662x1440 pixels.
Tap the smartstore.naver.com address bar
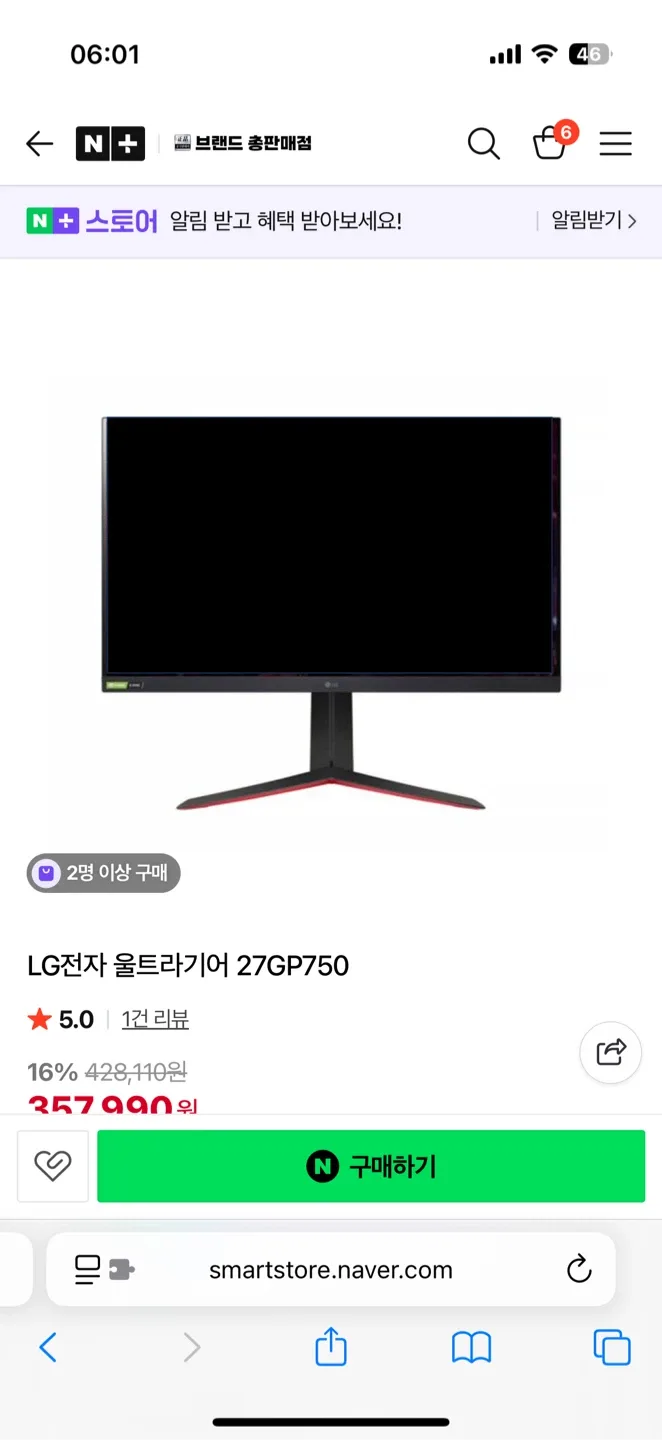pyautogui.click(x=330, y=1270)
